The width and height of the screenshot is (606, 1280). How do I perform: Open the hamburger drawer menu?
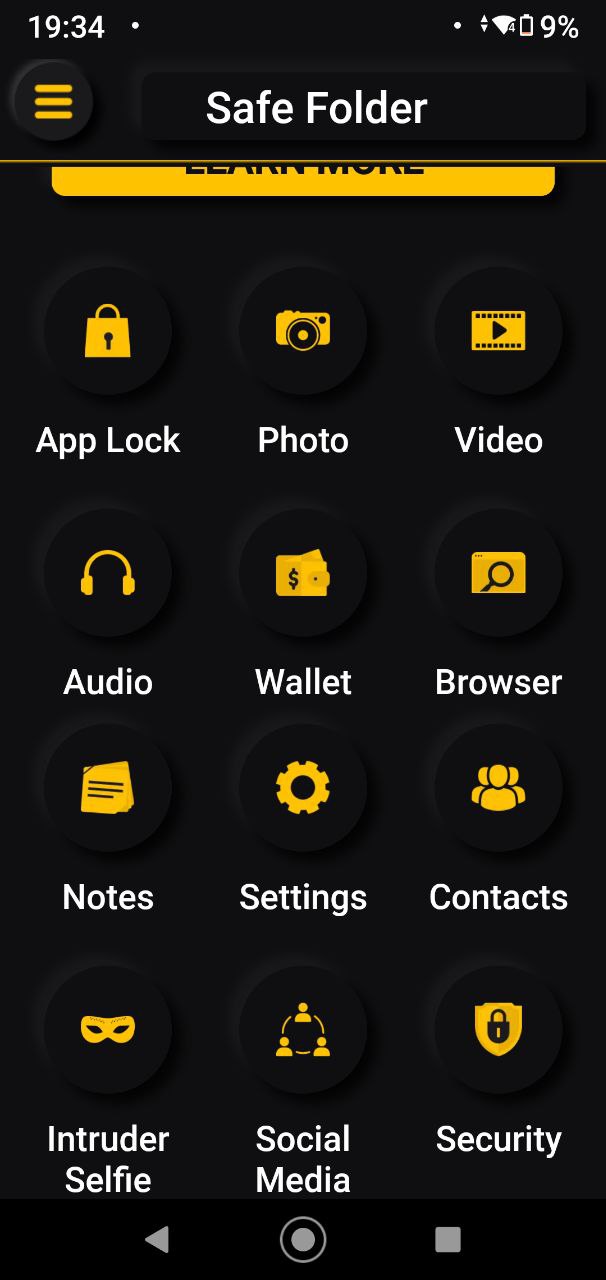[x=53, y=101]
